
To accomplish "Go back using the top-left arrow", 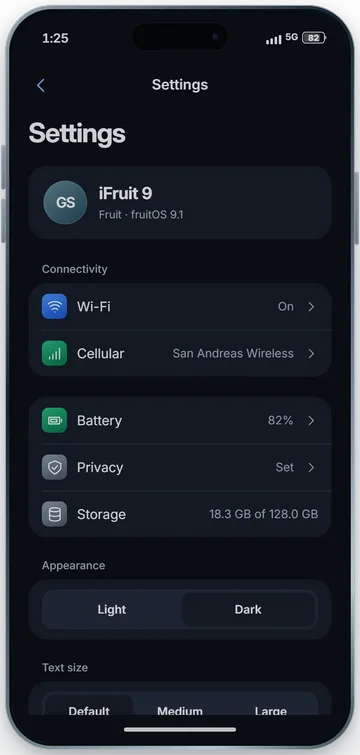I will click(41, 86).
